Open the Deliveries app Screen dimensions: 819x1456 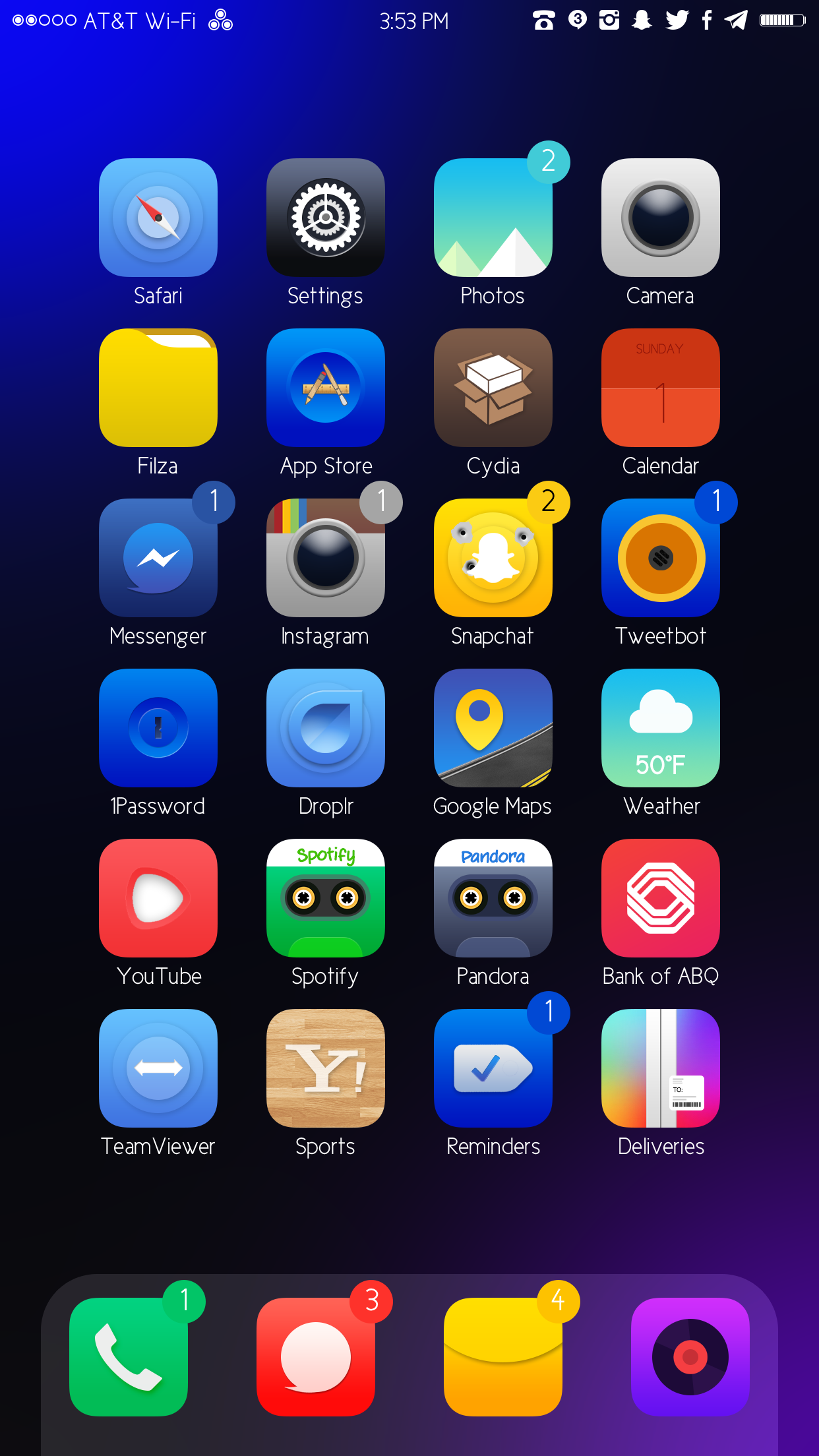point(661,1068)
